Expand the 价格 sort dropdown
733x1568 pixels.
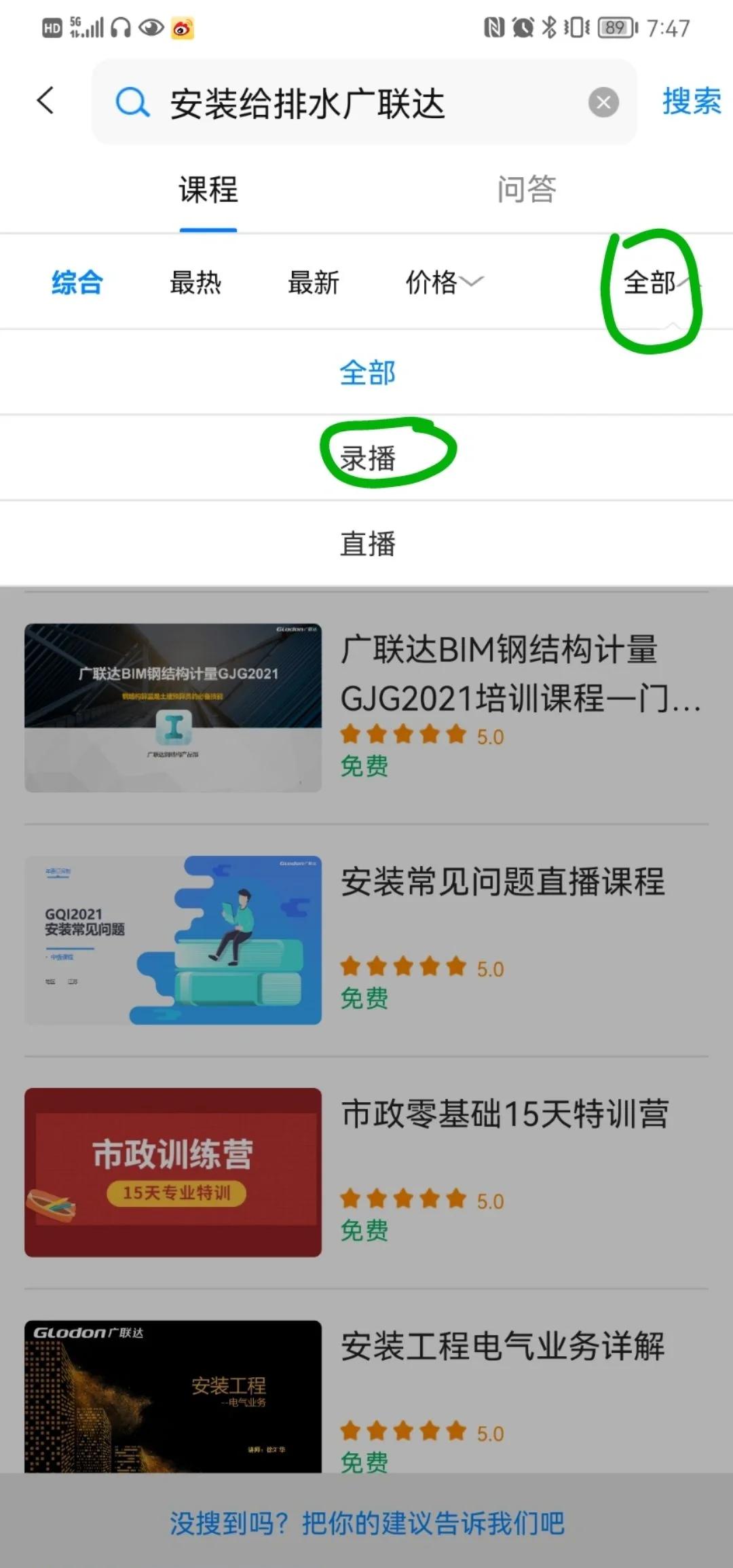[445, 282]
